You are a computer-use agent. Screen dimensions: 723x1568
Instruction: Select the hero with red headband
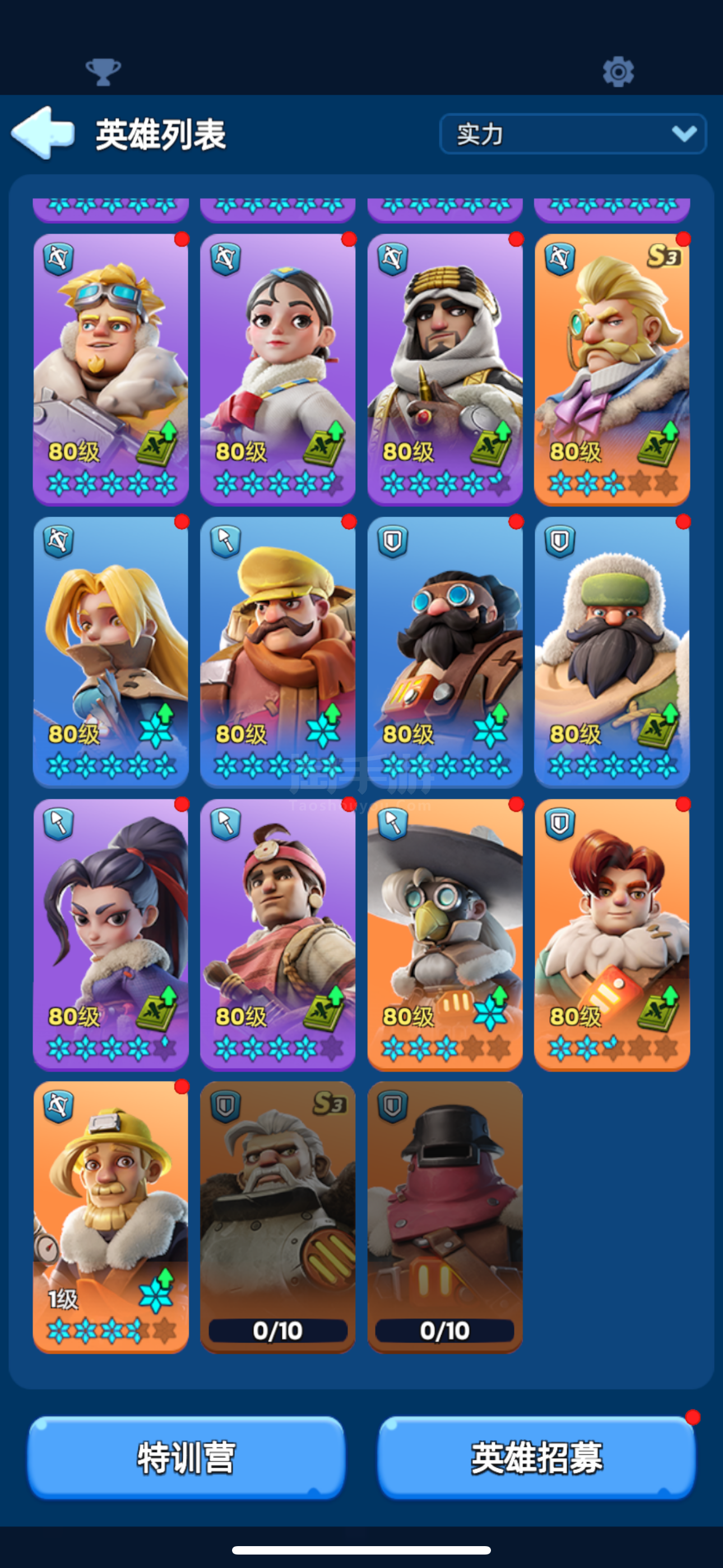tap(277, 934)
